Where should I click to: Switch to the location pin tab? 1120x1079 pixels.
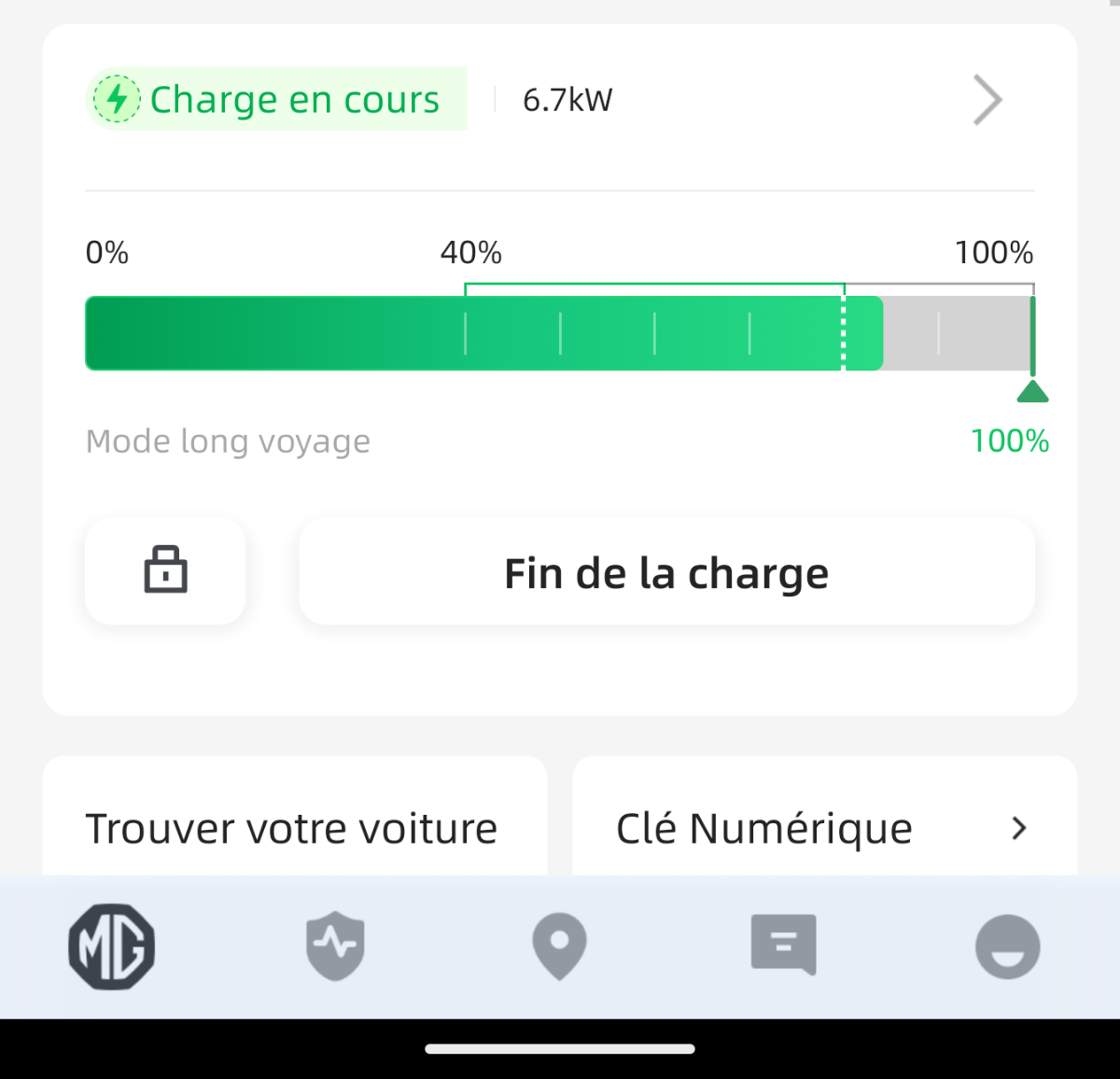(x=559, y=946)
